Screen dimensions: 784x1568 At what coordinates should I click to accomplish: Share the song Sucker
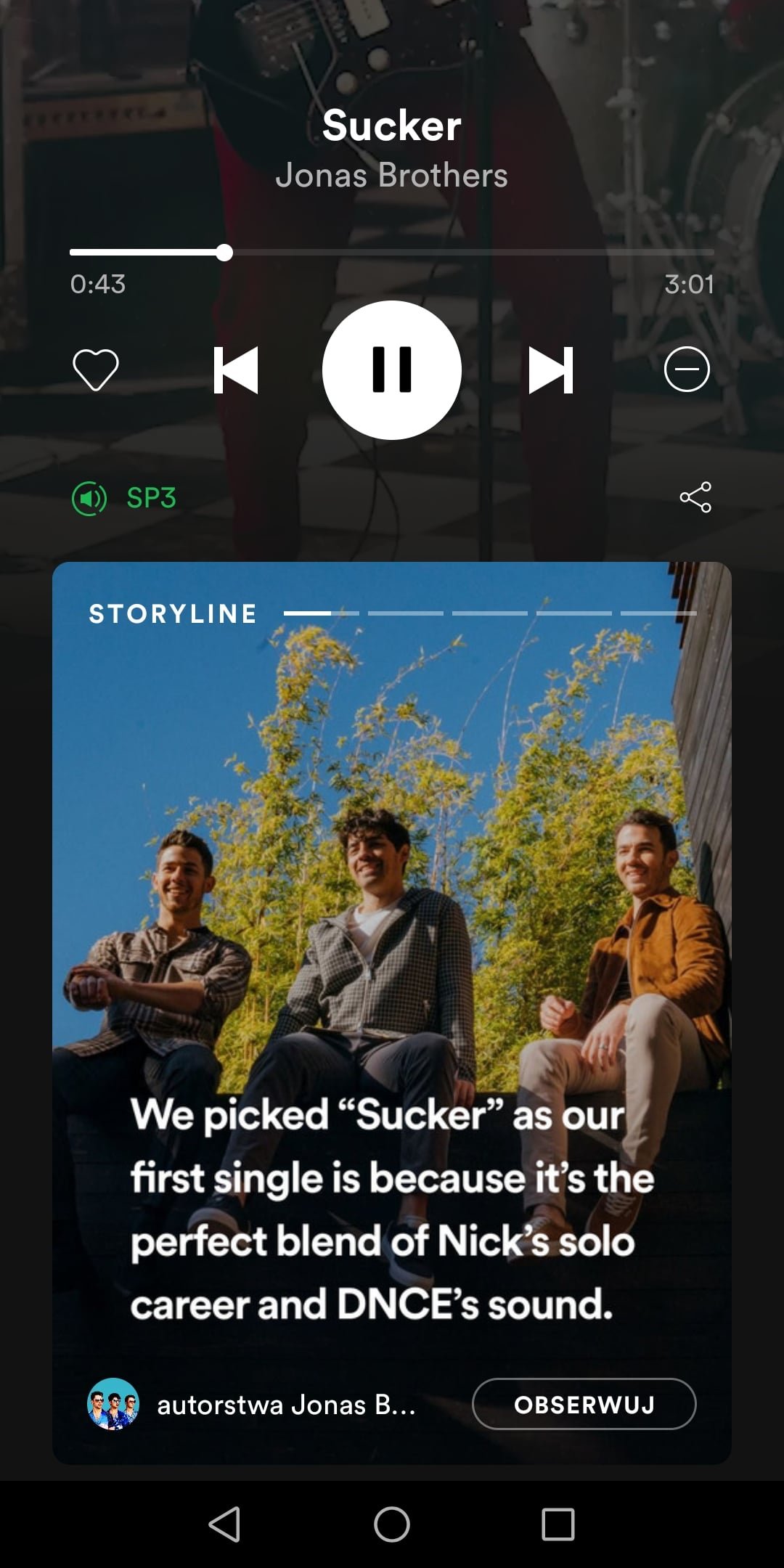tap(695, 497)
